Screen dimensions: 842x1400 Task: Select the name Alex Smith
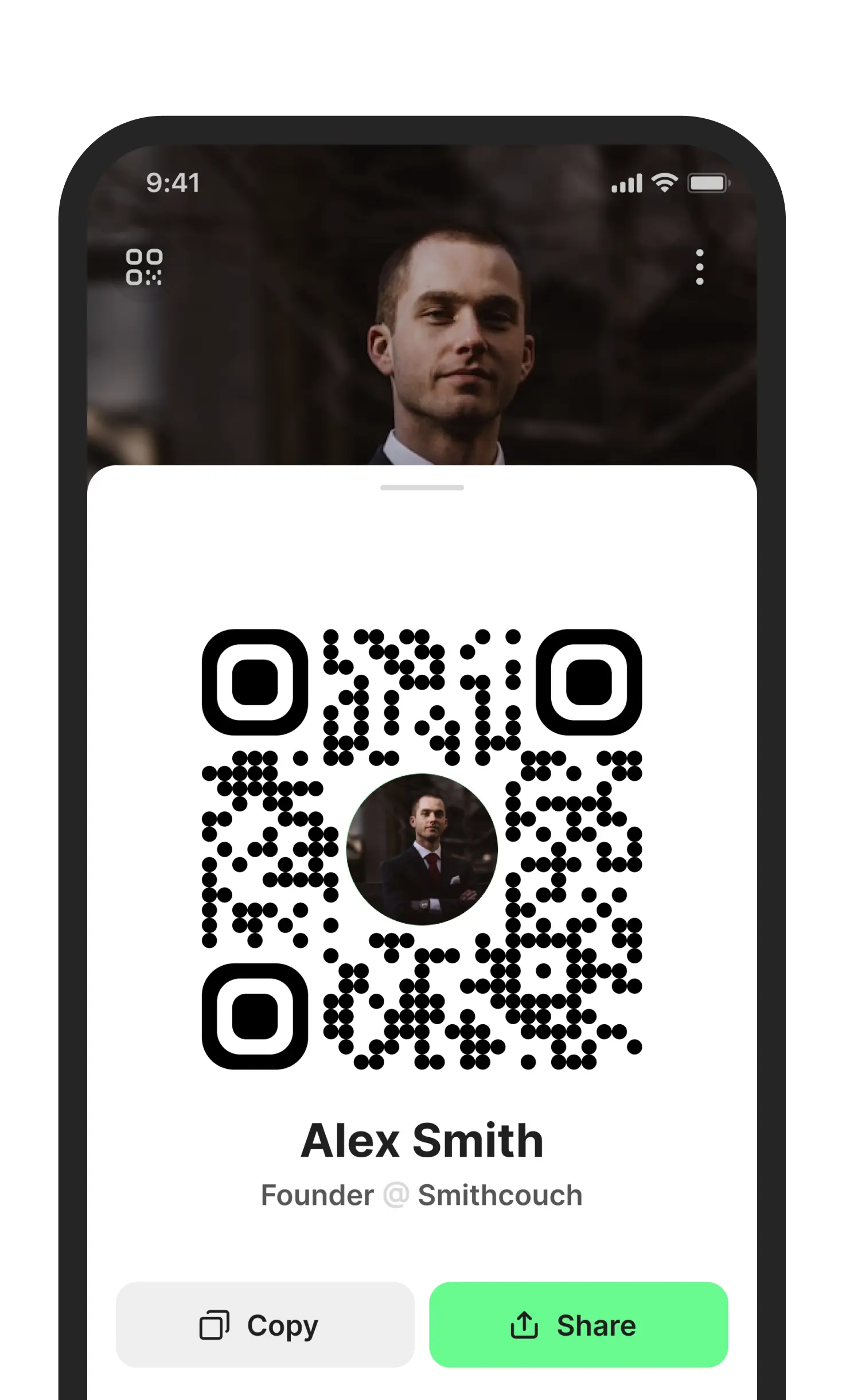422,1140
